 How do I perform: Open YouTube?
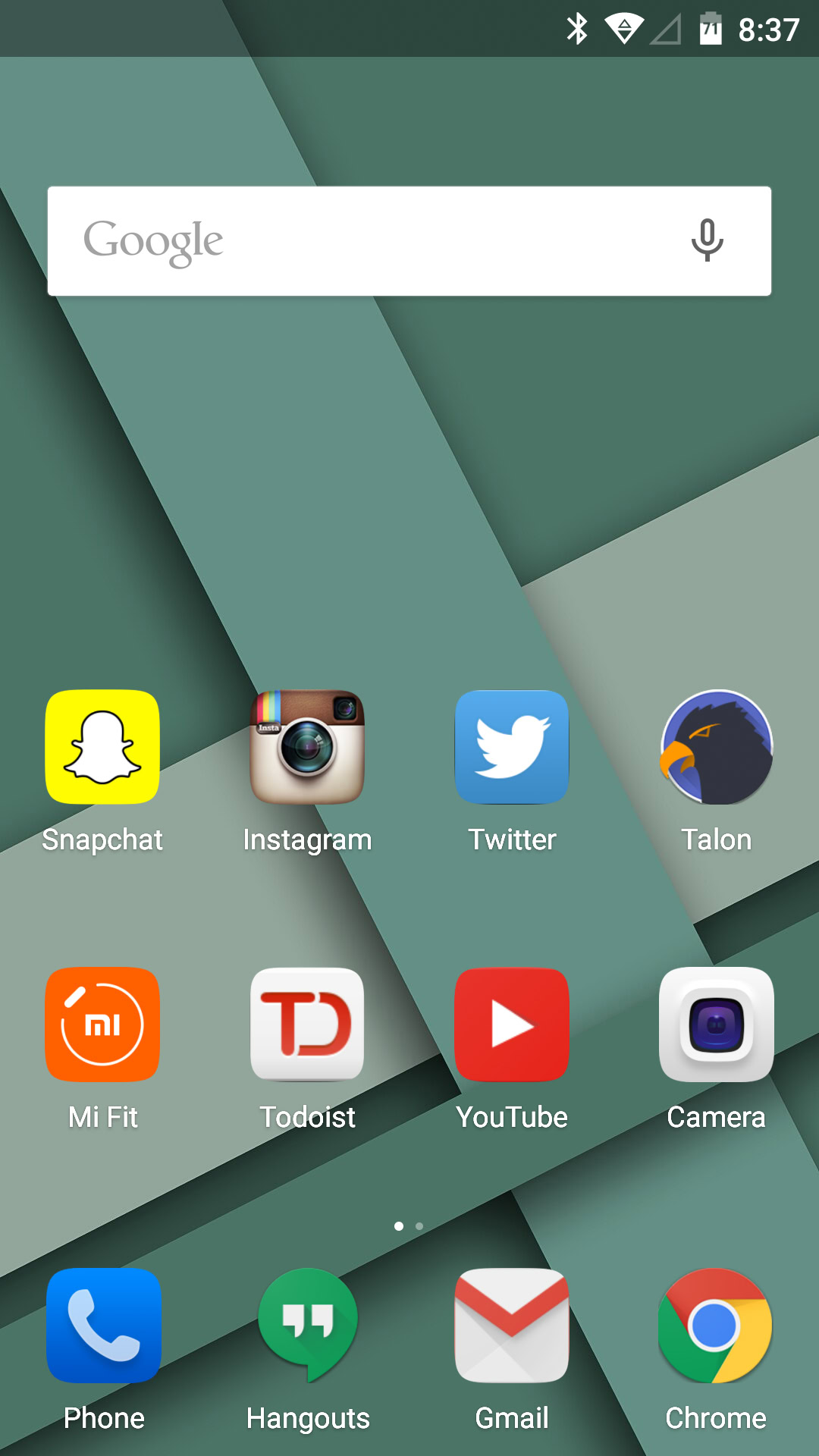click(512, 1025)
